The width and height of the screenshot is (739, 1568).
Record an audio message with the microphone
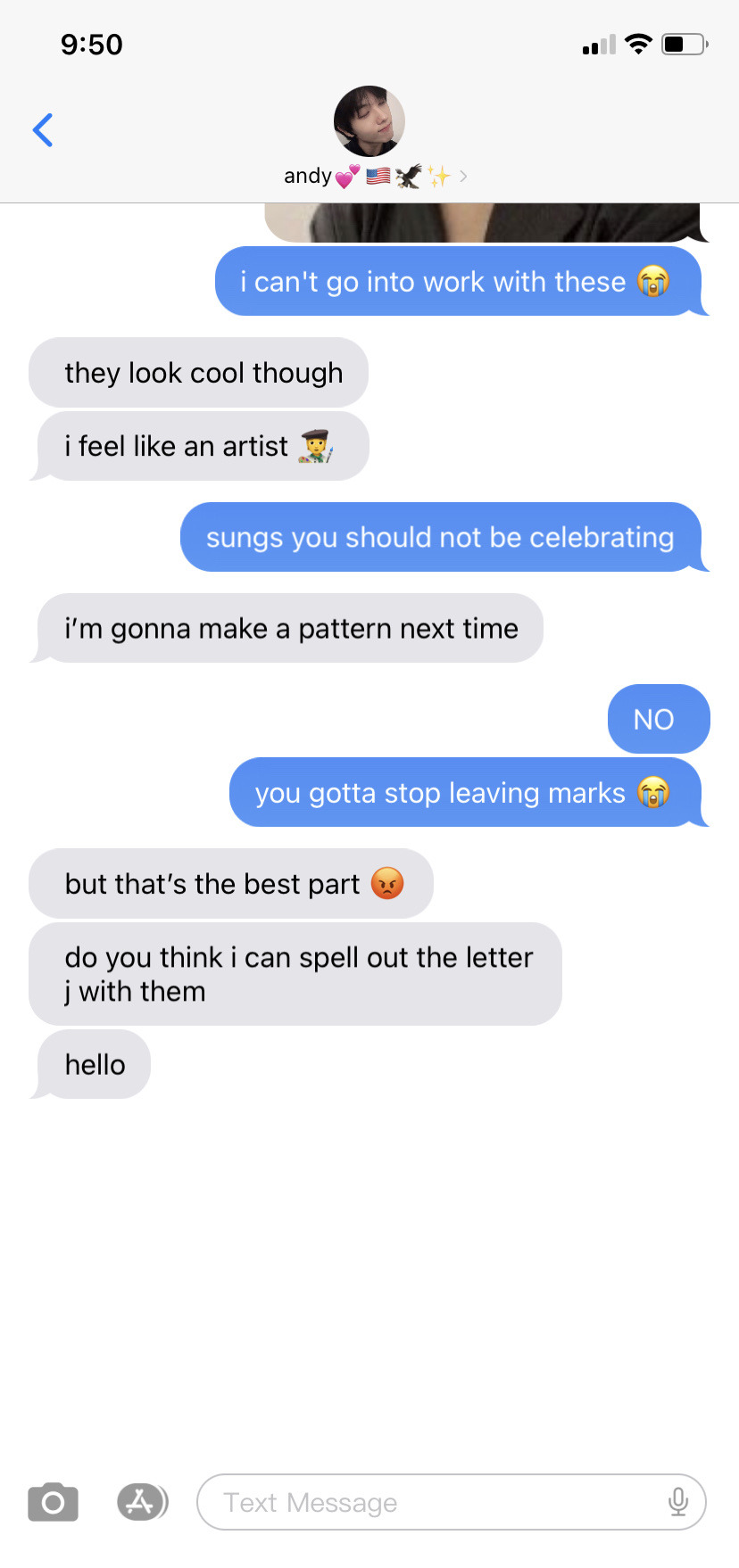coord(678,1503)
